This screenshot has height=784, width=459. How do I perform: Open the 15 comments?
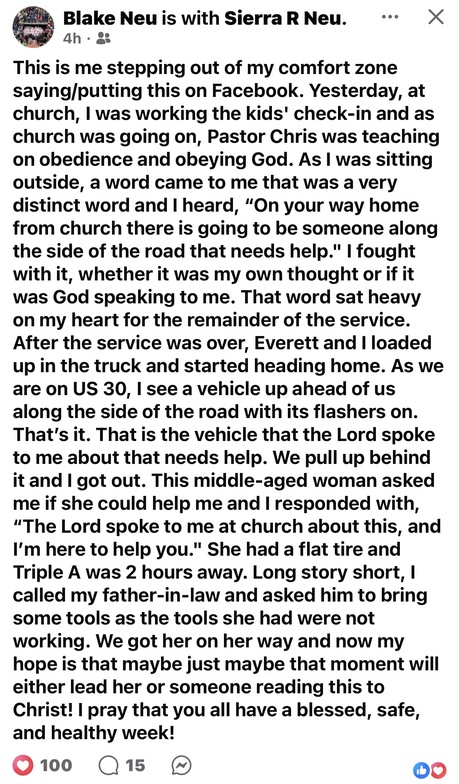click(122, 765)
